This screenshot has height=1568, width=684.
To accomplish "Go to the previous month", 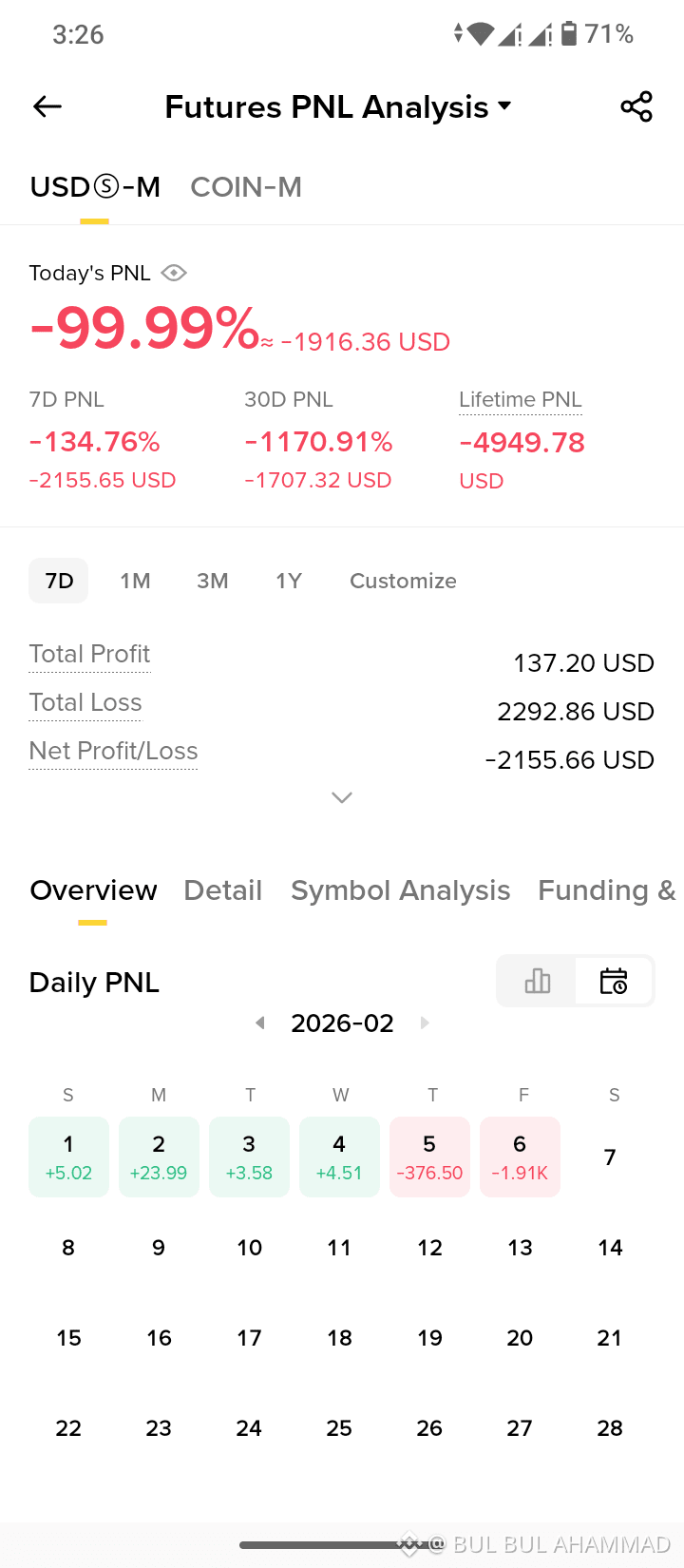I will [259, 1023].
